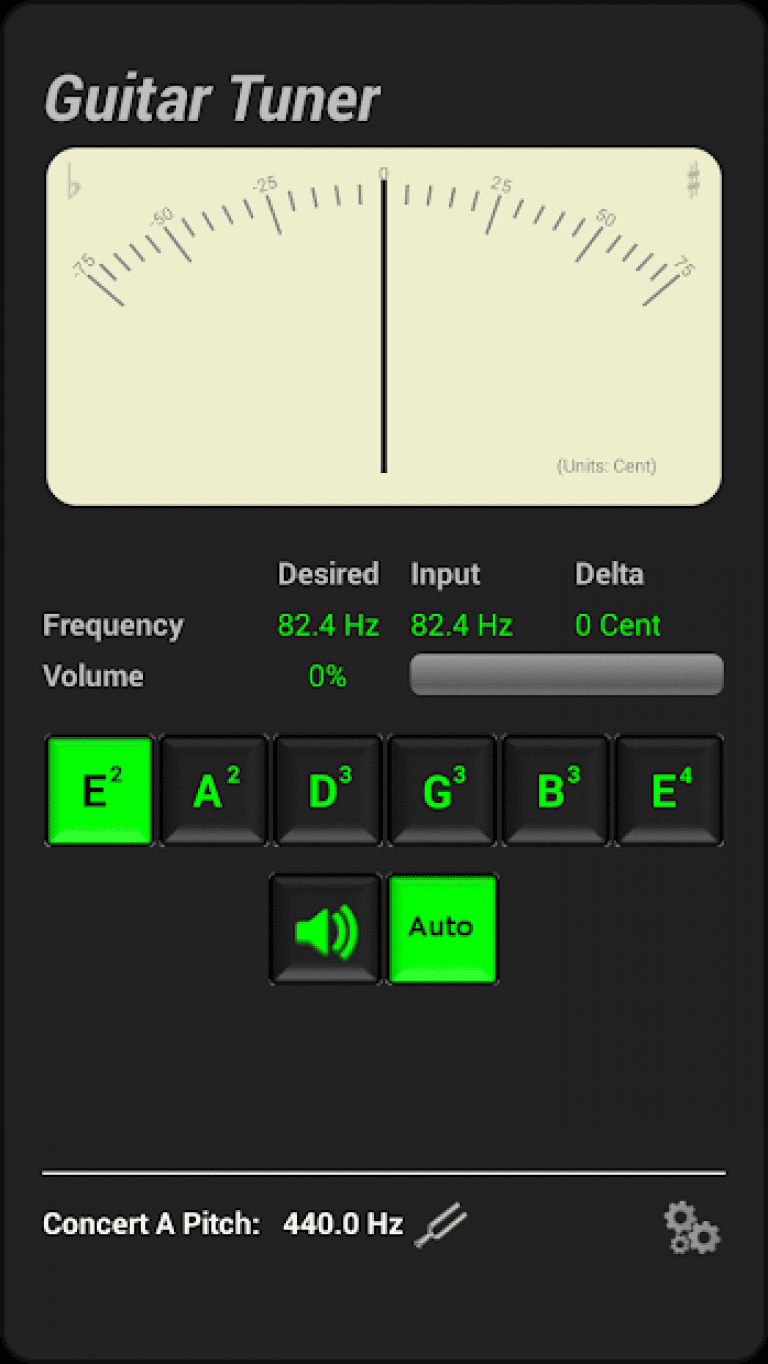Click the Delta column header
The image size is (768, 1364).
tap(609, 574)
